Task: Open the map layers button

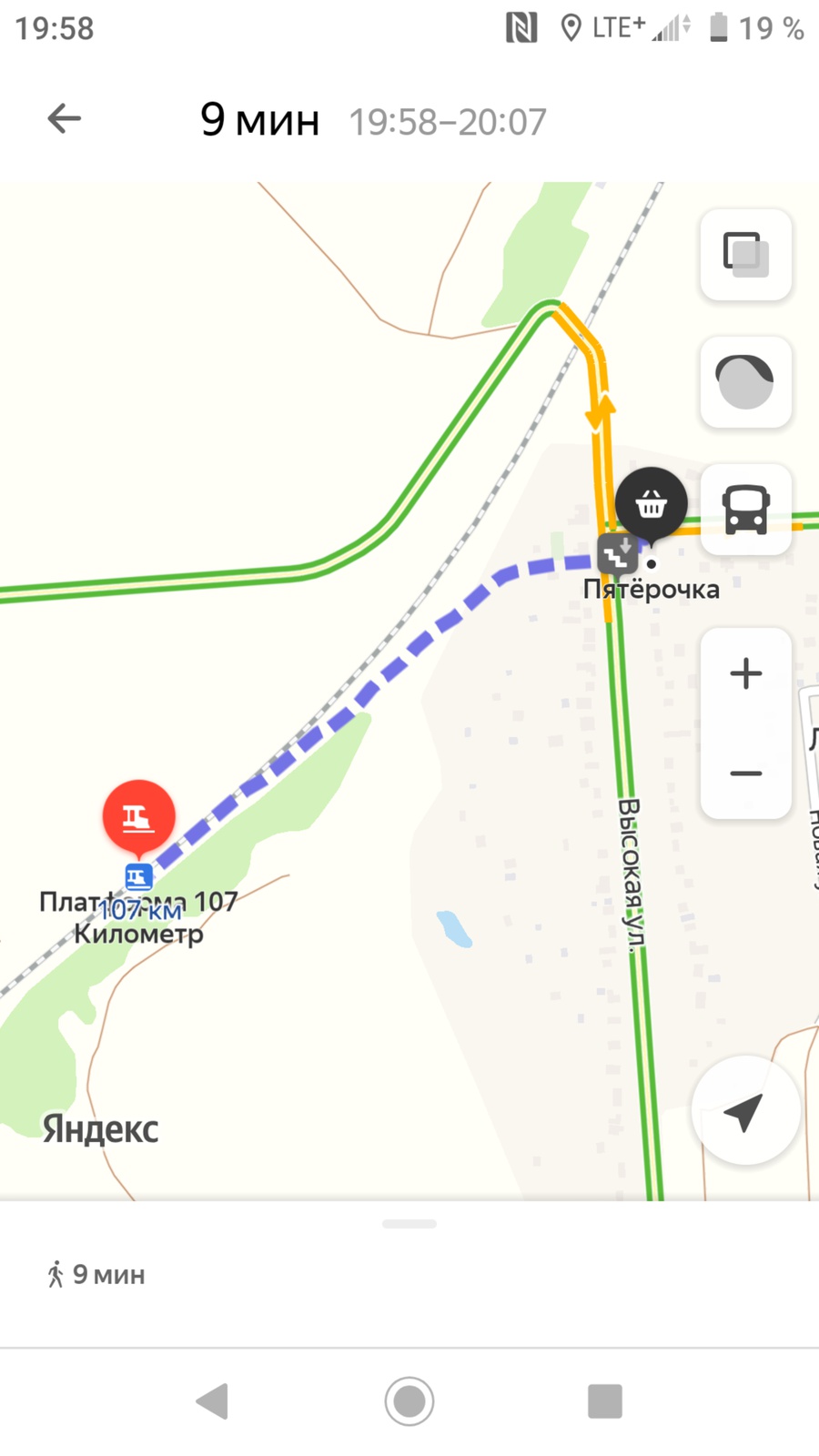Action: 745,255
